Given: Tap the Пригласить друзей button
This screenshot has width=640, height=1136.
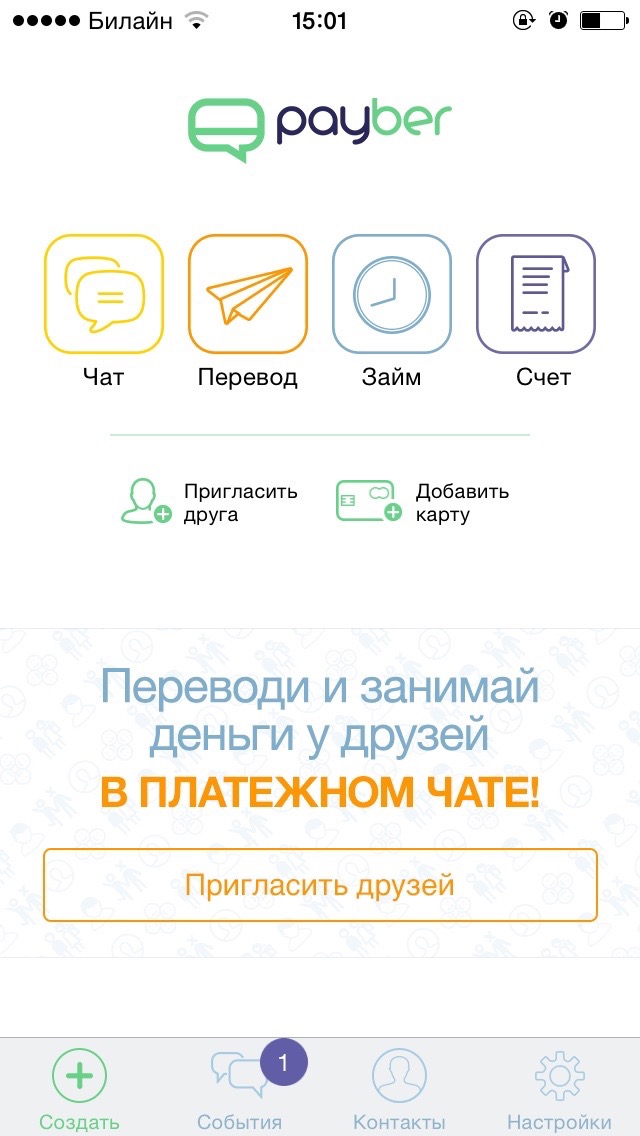Looking at the screenshot, I should coord(320,885).
